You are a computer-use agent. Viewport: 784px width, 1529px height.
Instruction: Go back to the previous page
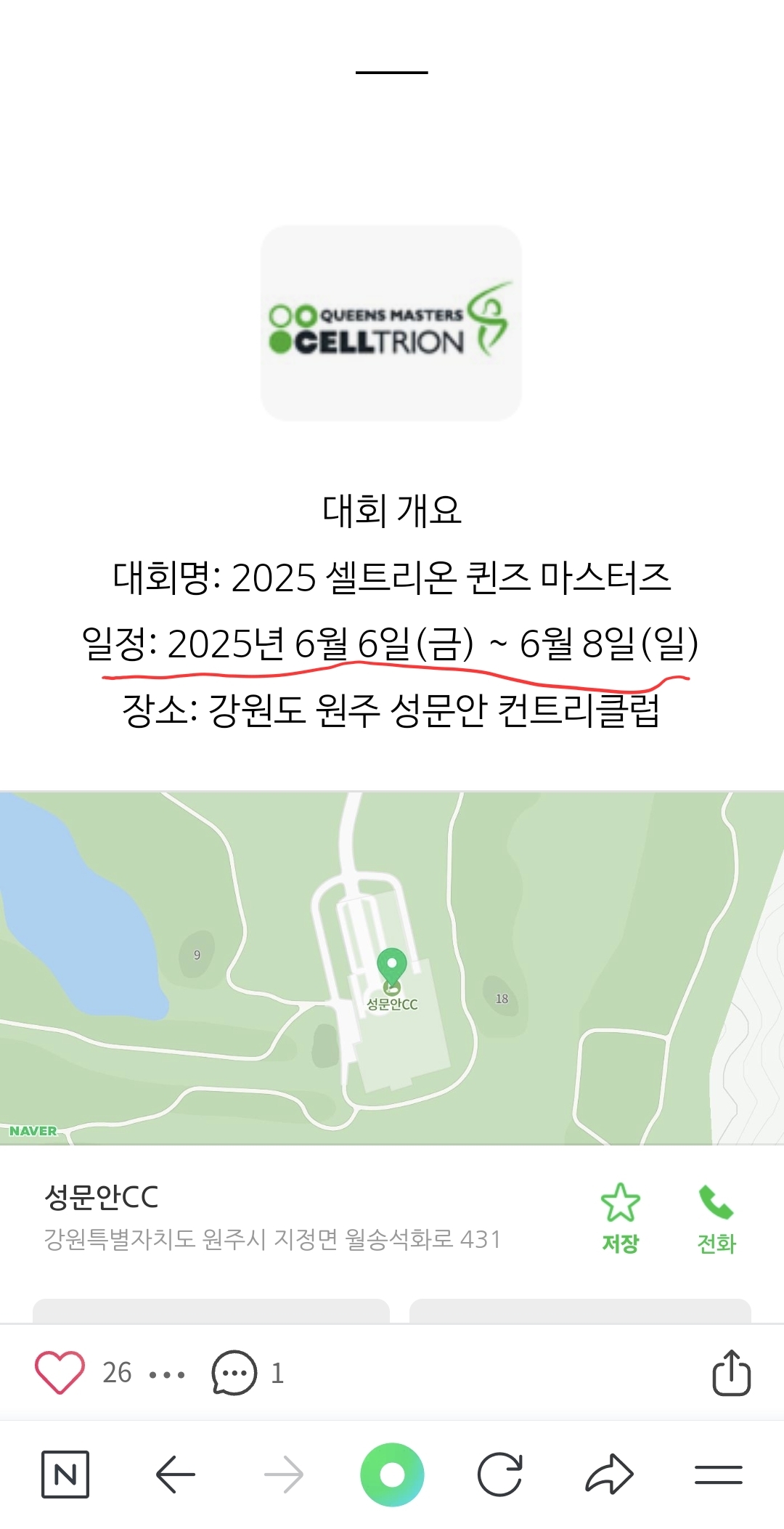click(176, 1475)
